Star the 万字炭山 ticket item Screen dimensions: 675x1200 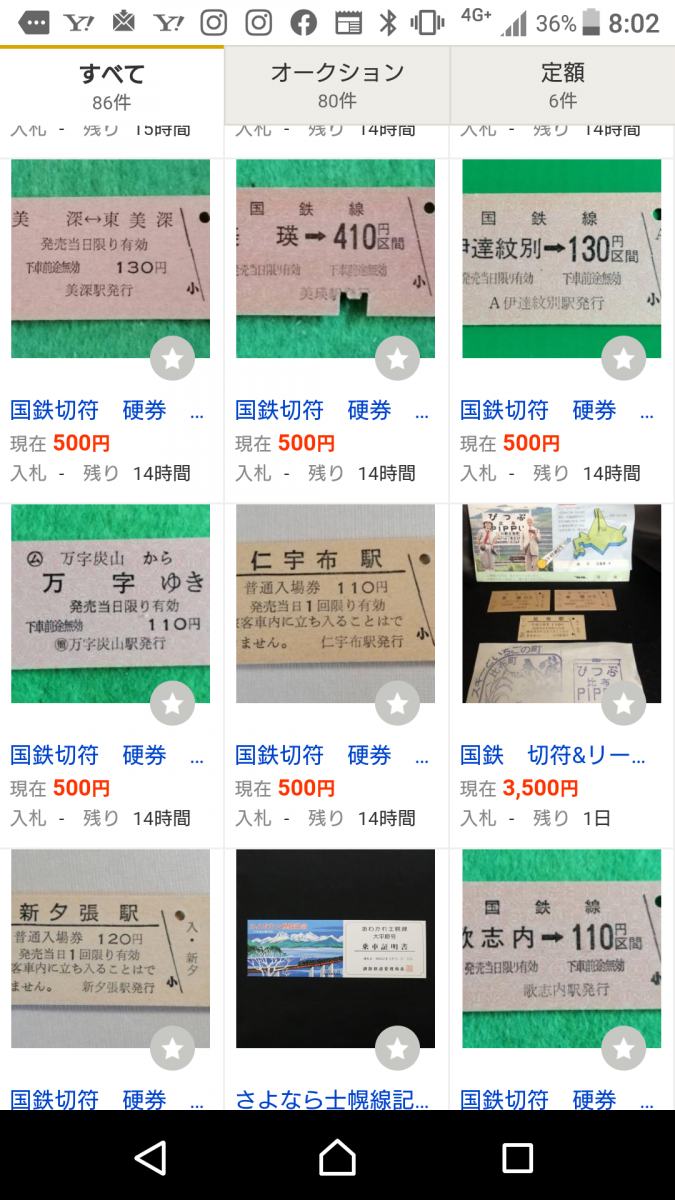172,704
